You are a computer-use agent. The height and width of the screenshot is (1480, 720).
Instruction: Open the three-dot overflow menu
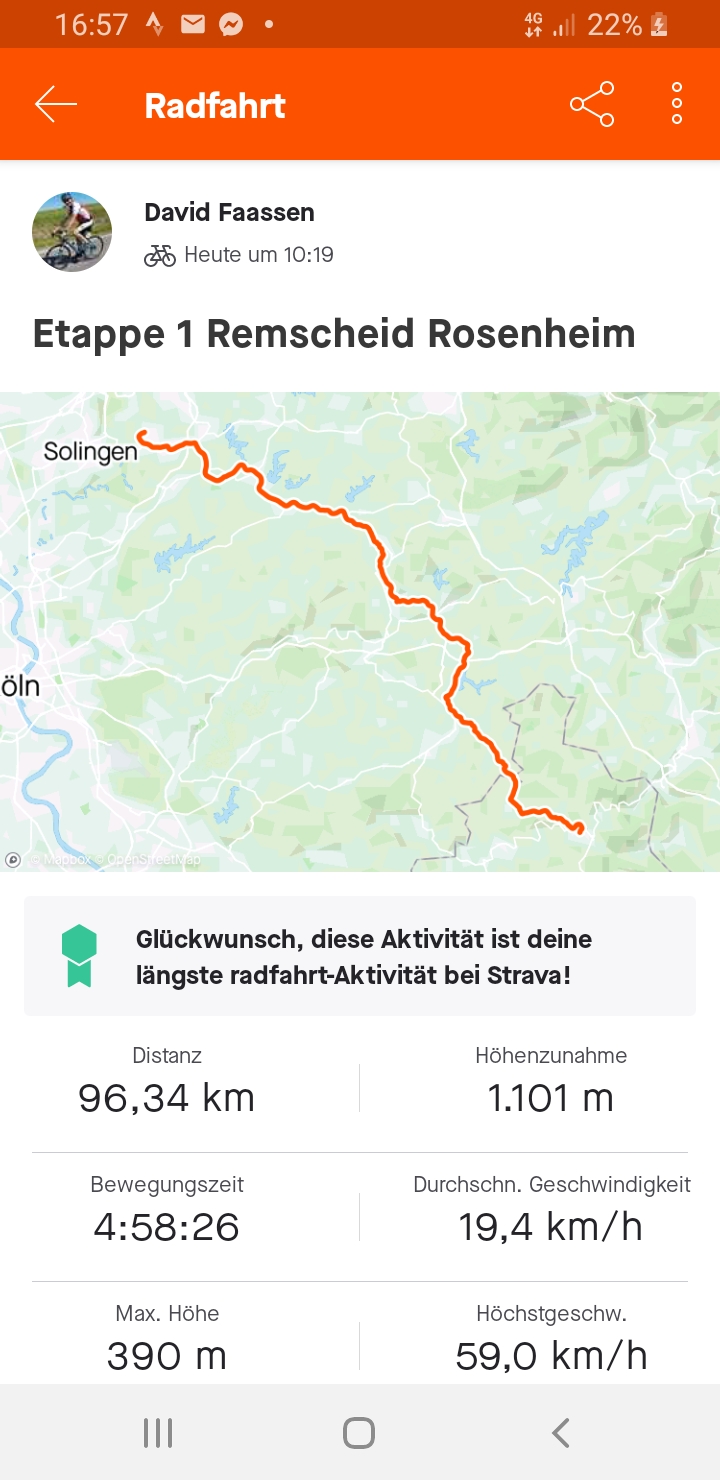677,104
